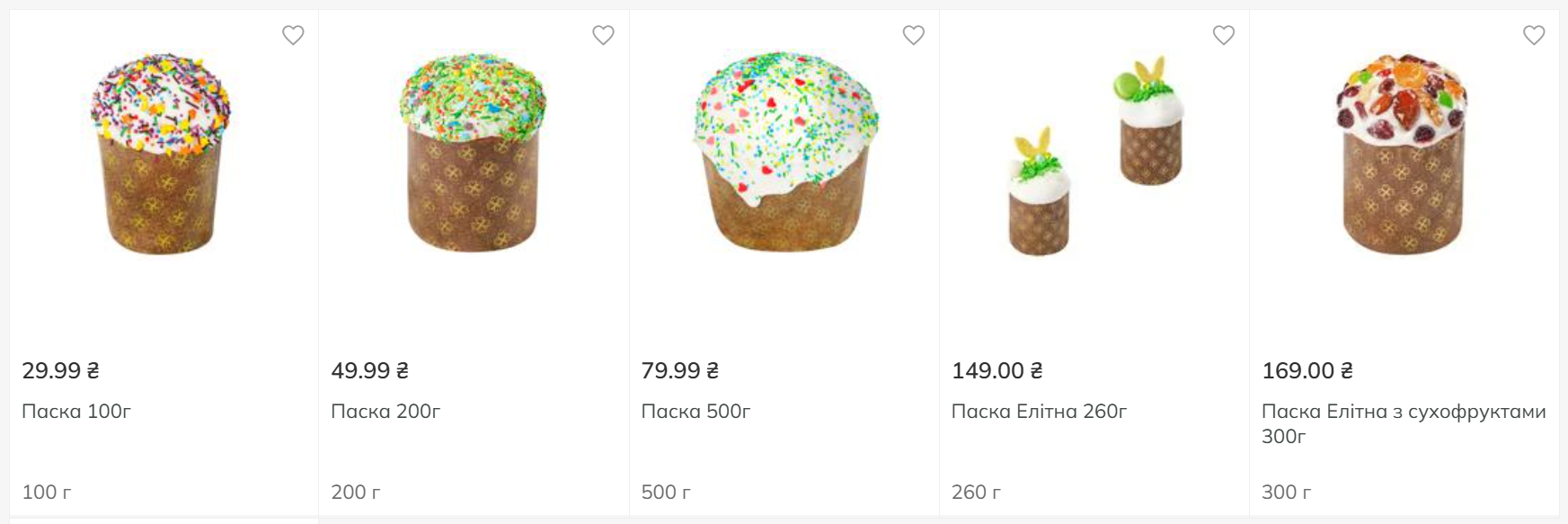Save Паска Елітна 260г to wishlist
The height and width of the screenshot is (524, 1568).
(1223, 35)
